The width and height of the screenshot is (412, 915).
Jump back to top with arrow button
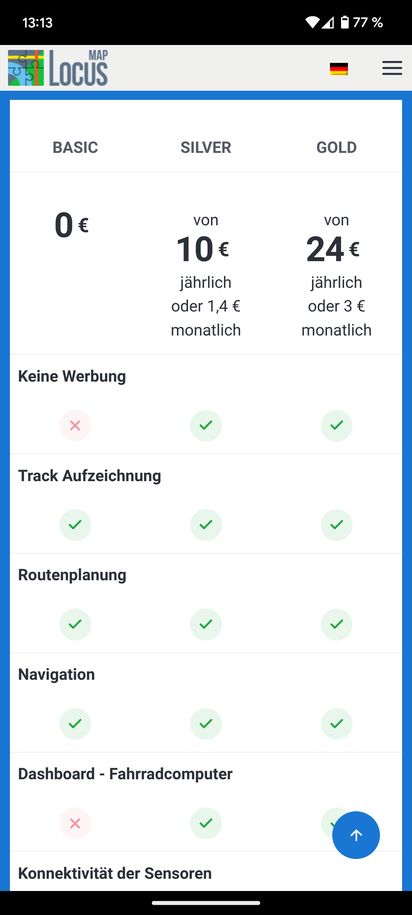tap(356, 835)
